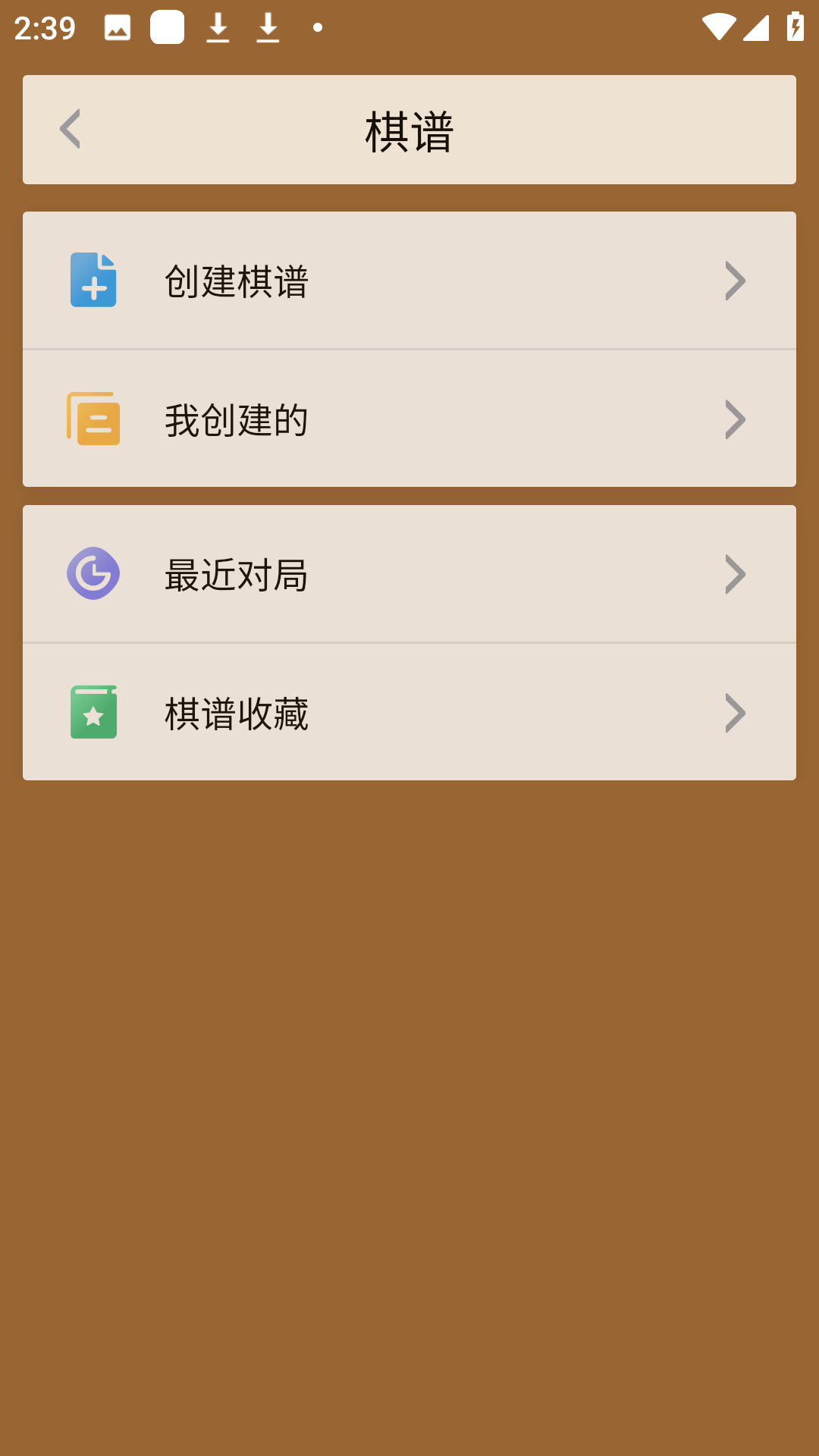Open 棋谱收藏 favorites
819x1456 pixels.
pos(409,713)
